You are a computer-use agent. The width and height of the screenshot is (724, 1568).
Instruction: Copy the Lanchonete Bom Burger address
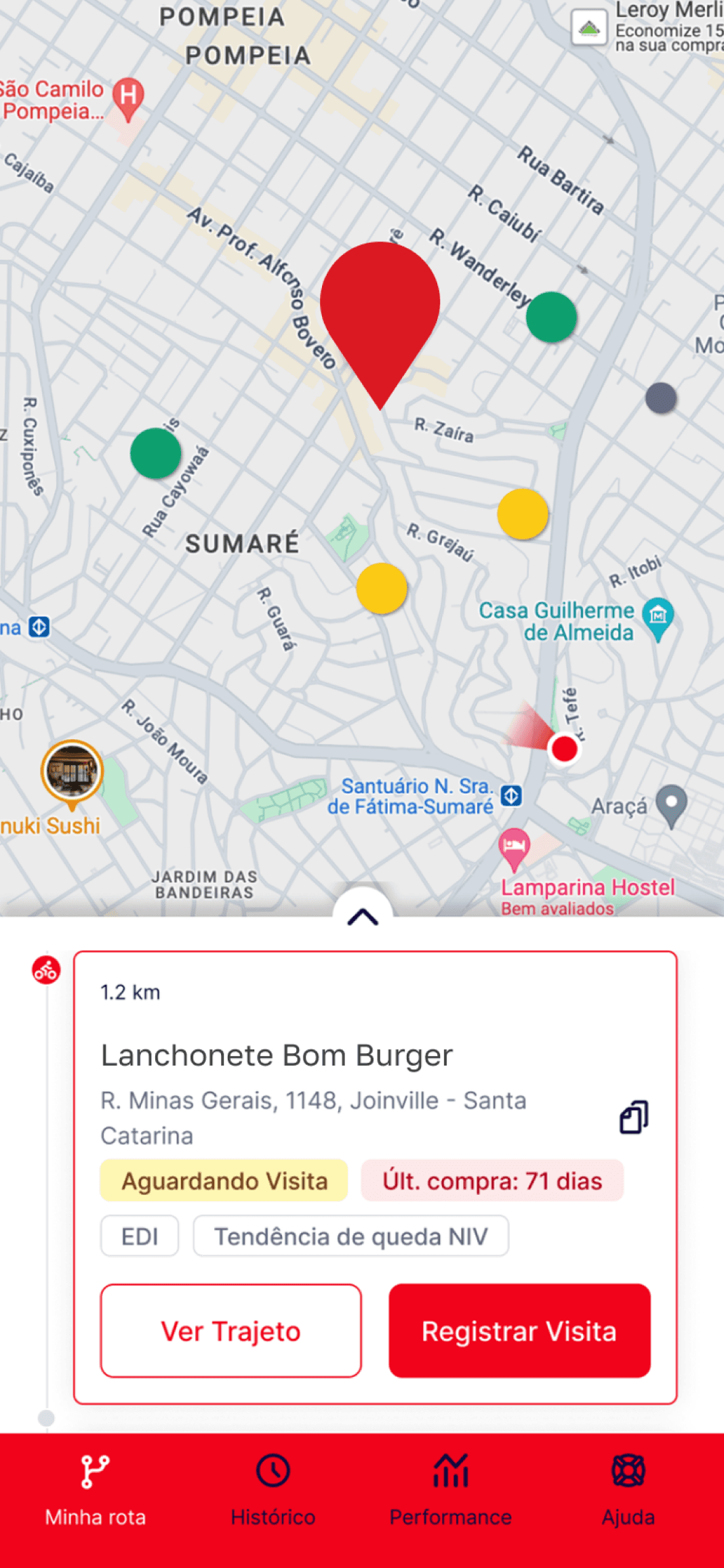[634, 1117]
